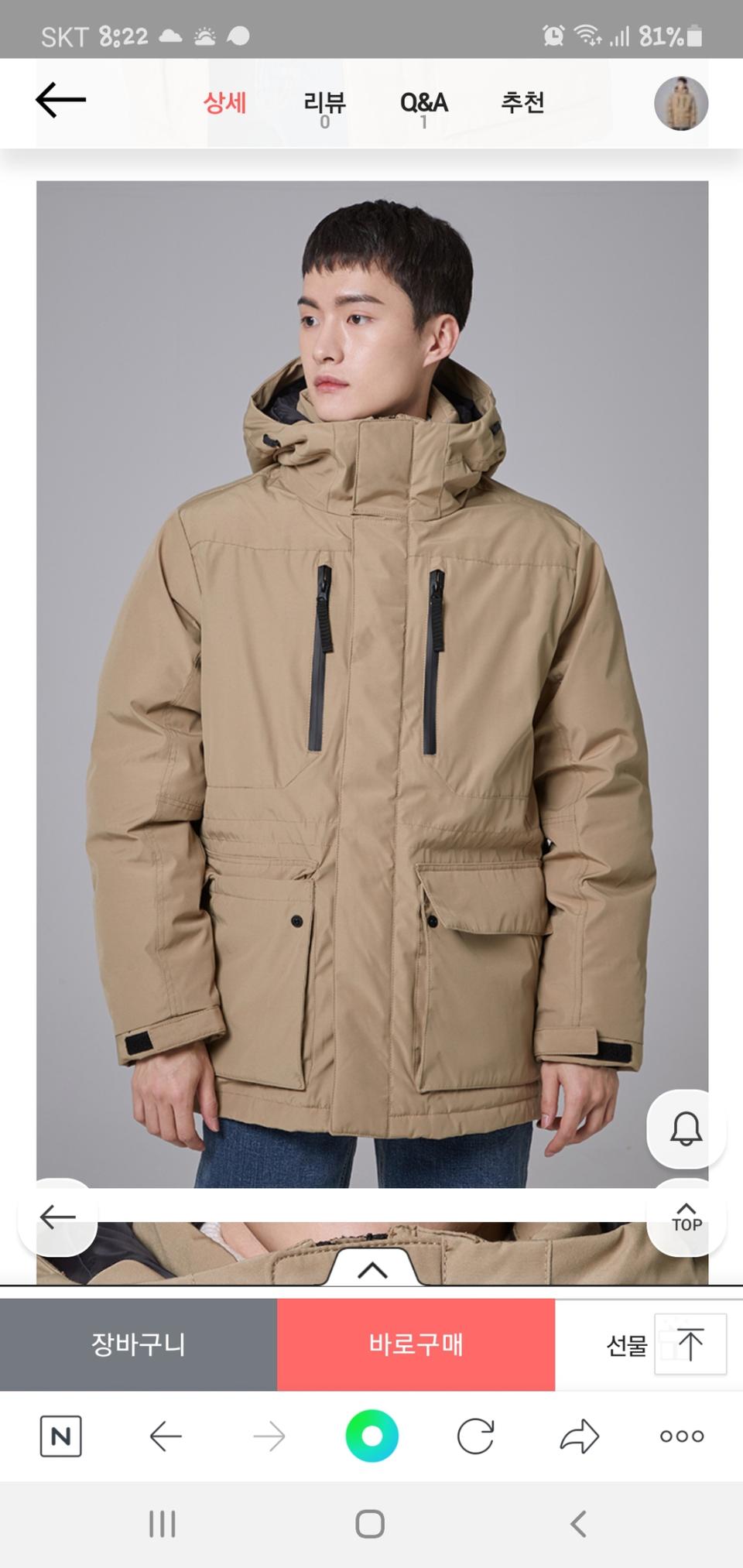
Task: Send as gift with 선물
Action: tap(625, 1346)
